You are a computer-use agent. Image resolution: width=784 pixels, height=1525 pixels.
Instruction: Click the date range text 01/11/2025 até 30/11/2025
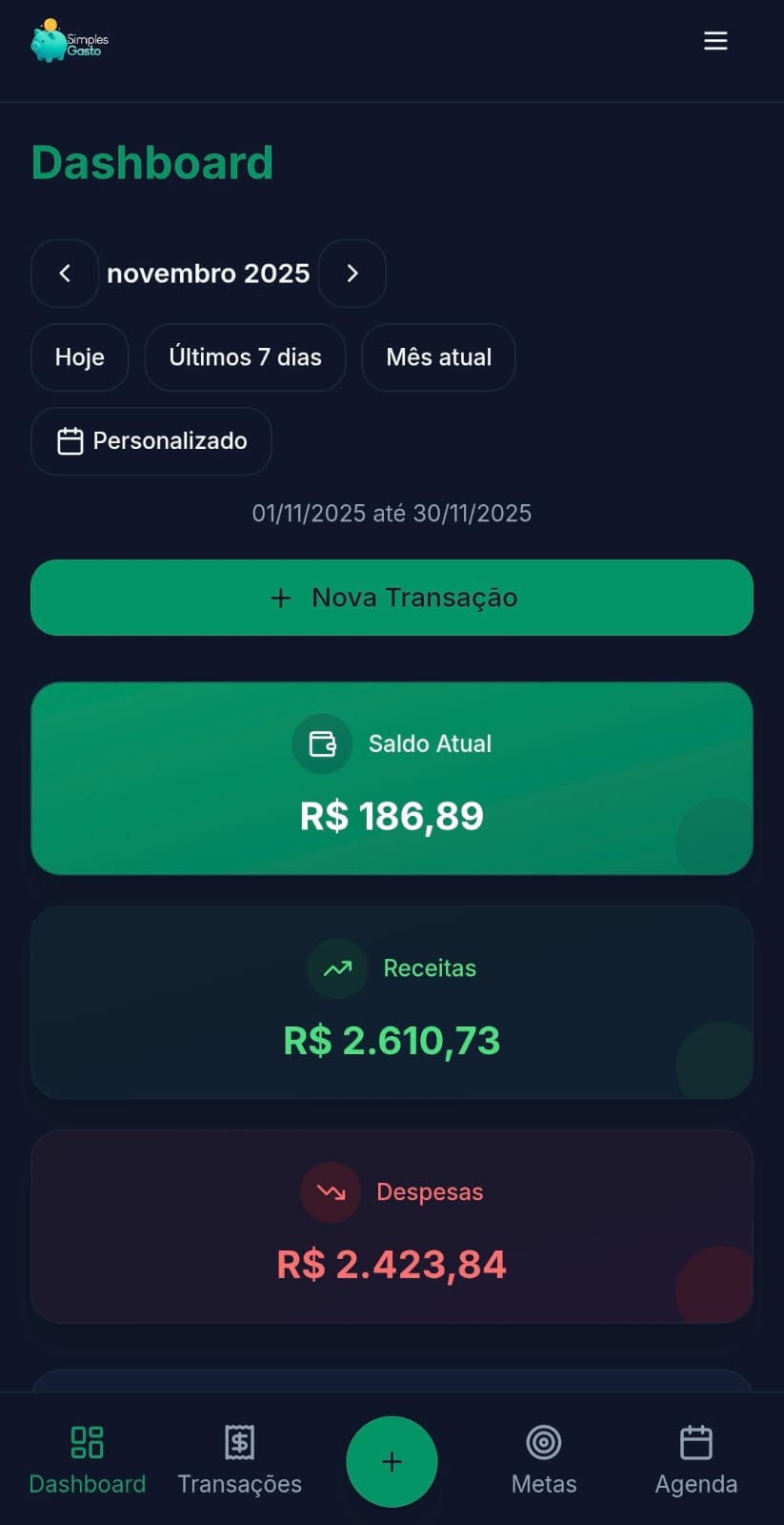(x=392, y=513)
